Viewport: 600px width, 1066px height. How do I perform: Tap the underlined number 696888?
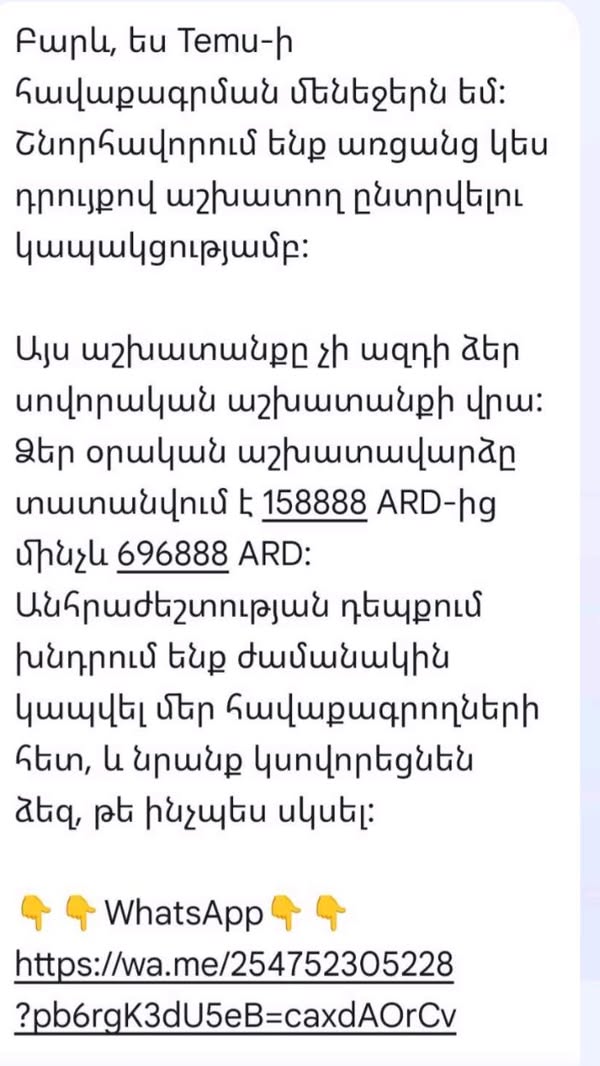click(x=173, y=552)
